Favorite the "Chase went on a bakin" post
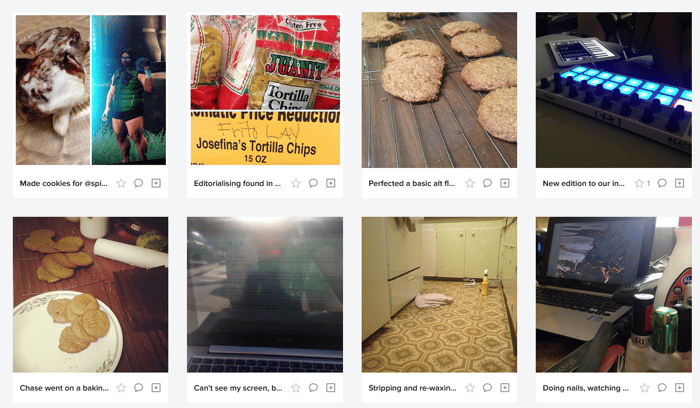 121,388
